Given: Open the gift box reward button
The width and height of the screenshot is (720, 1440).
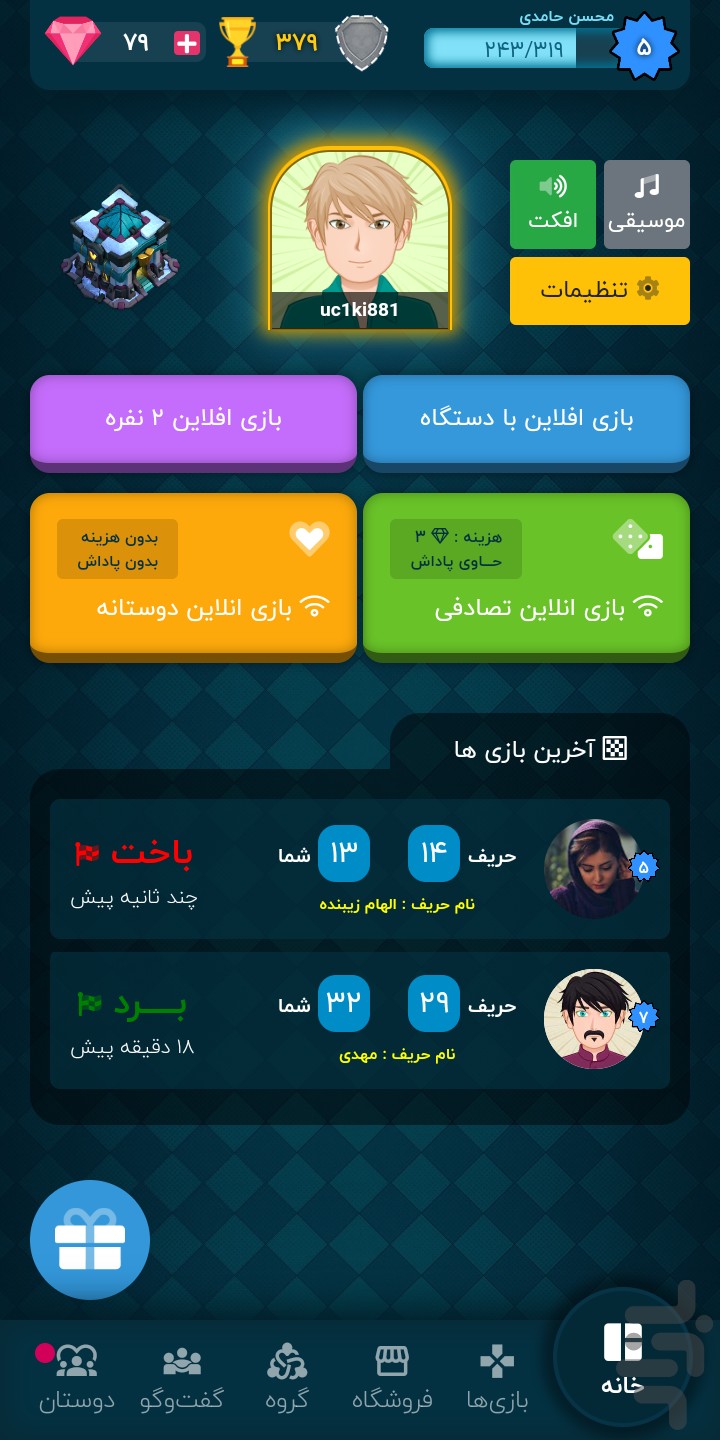Looking at the screenshot, I should [x=90, y=1240].
